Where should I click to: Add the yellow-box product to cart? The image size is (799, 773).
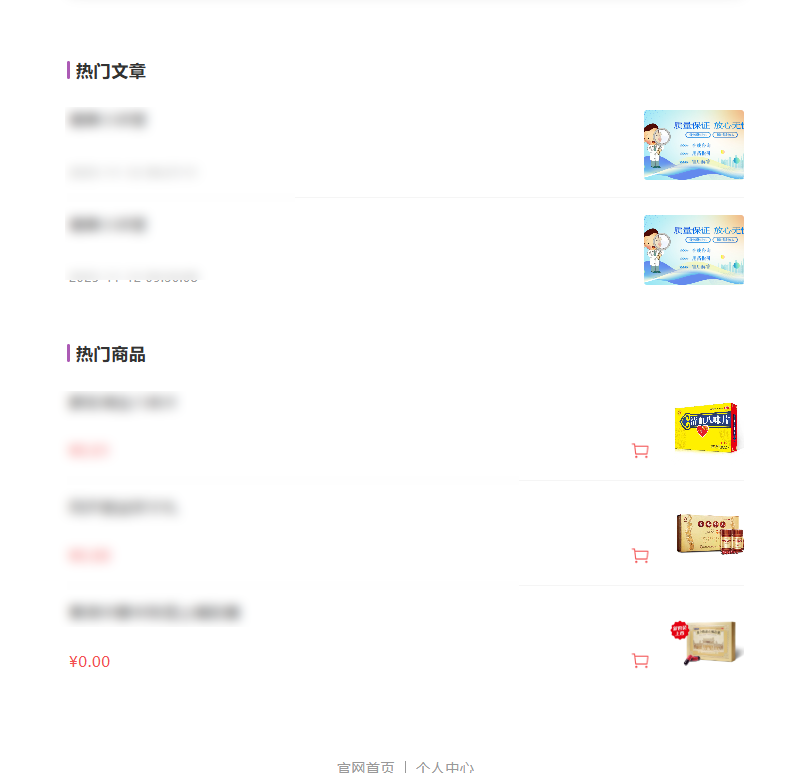[640, 451]
